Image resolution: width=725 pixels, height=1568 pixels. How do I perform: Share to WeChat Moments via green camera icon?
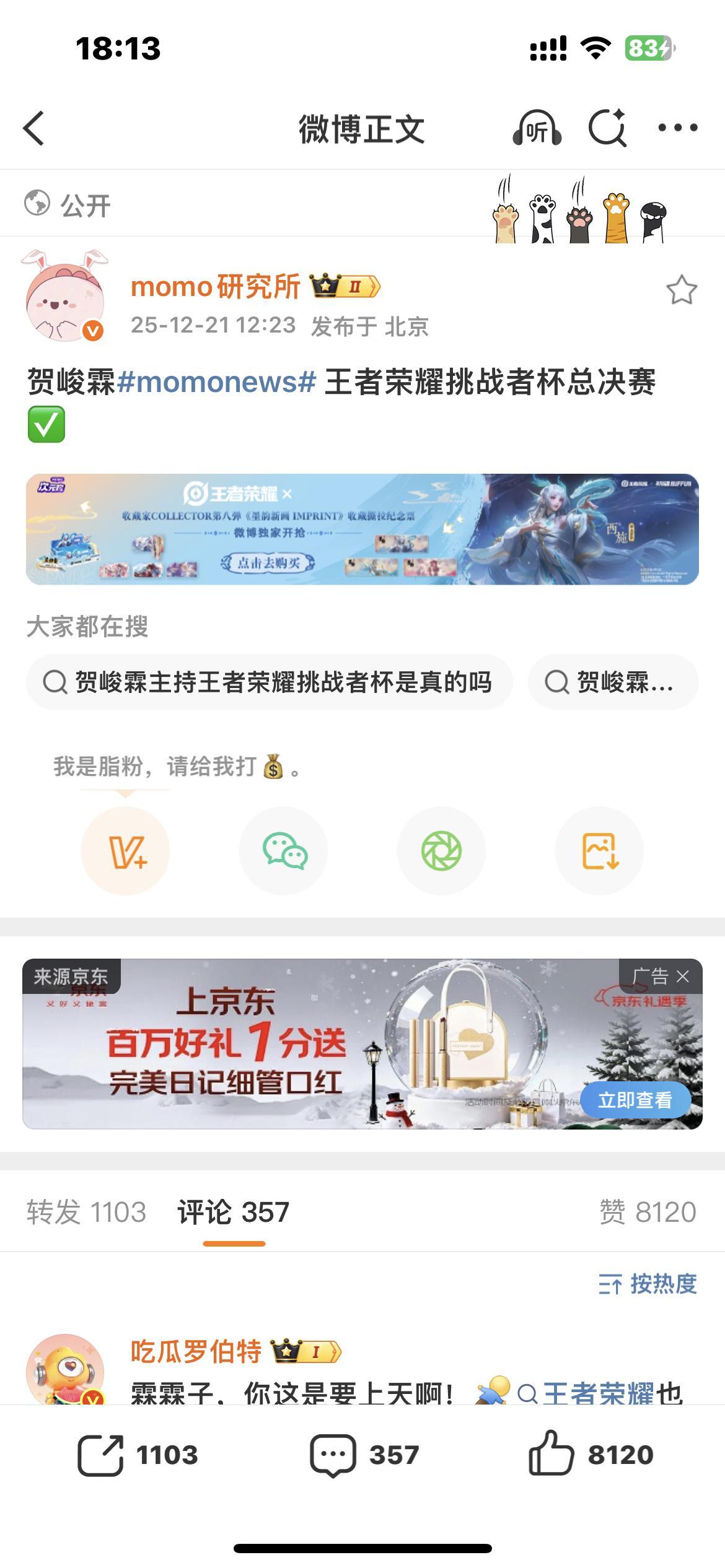(441, 851)
